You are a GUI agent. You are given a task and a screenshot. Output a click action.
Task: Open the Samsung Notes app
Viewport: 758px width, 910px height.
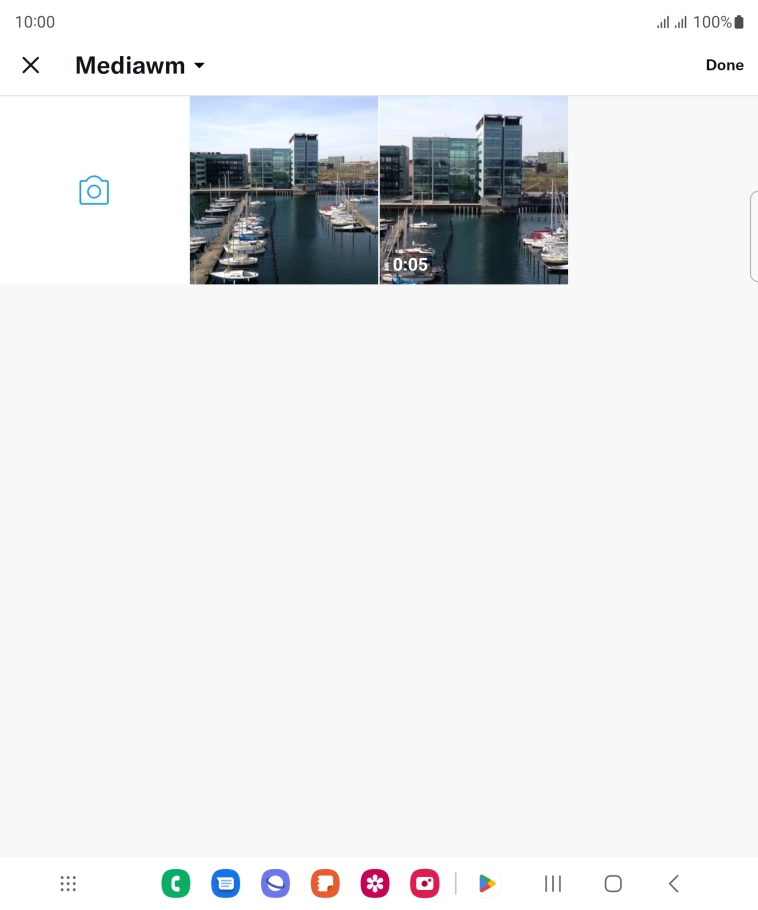(x=325, y=883)
